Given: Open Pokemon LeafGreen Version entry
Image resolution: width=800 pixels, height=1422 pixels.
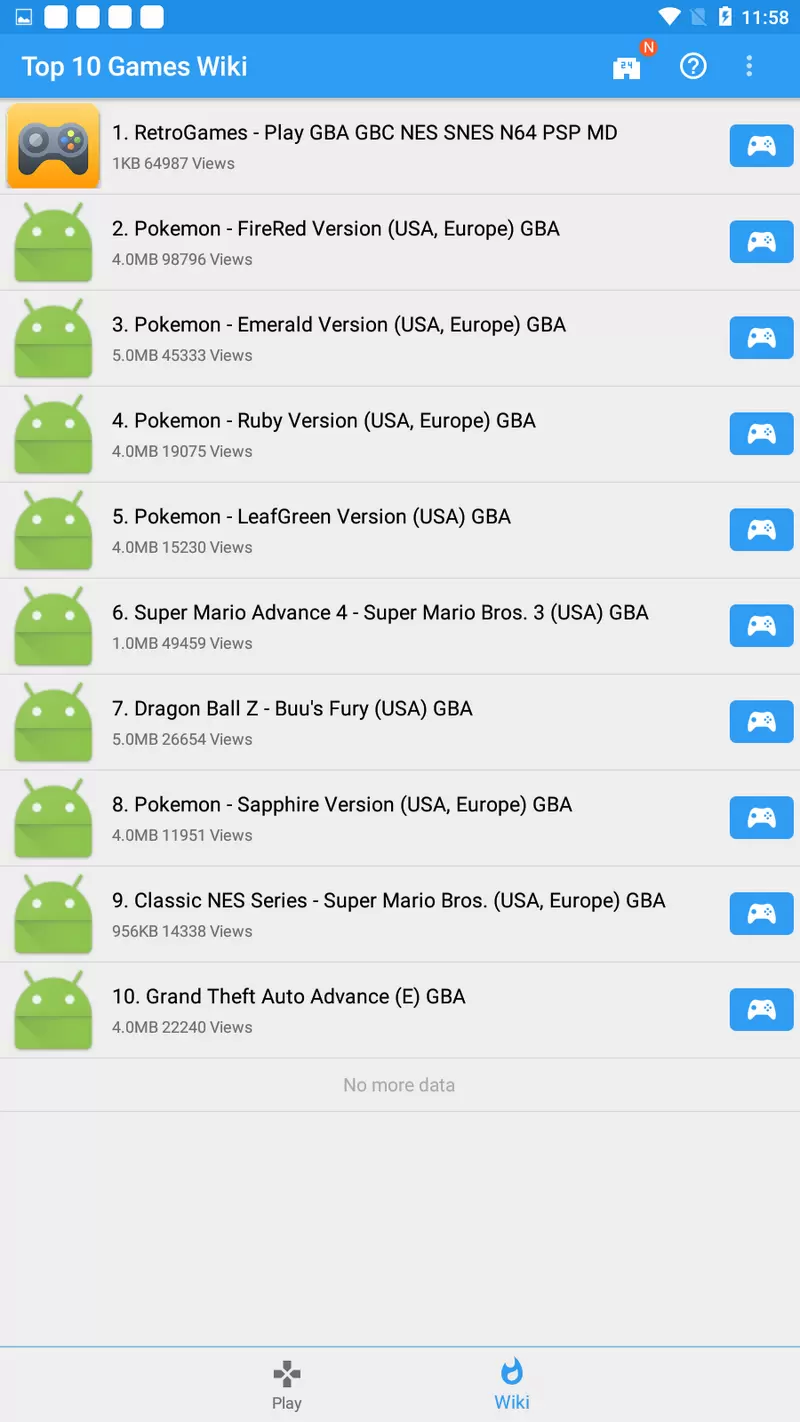Looking at the screenshot, I should point(400,531).
